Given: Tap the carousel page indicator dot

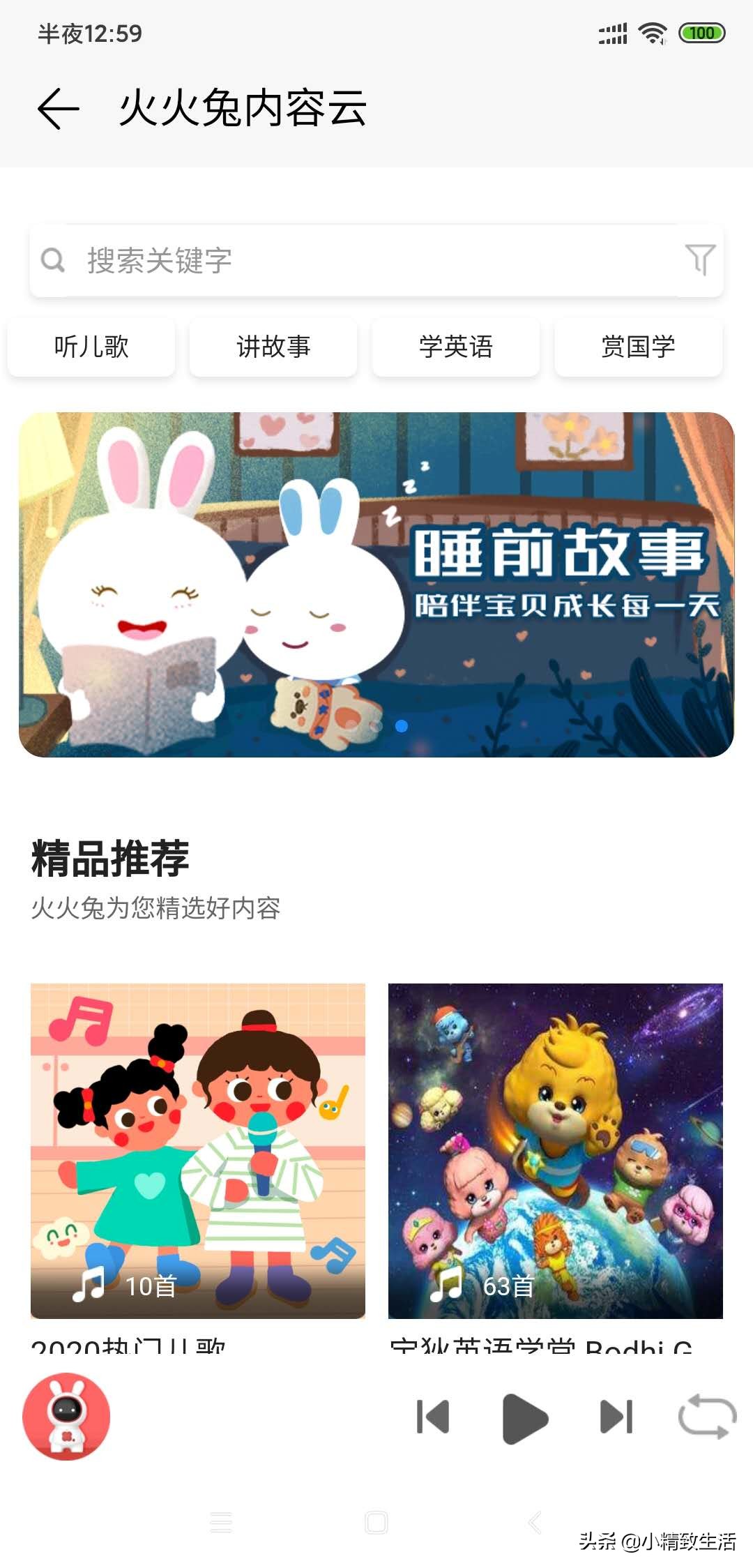Looking at the screenshot, I should [x=401, y=727].
